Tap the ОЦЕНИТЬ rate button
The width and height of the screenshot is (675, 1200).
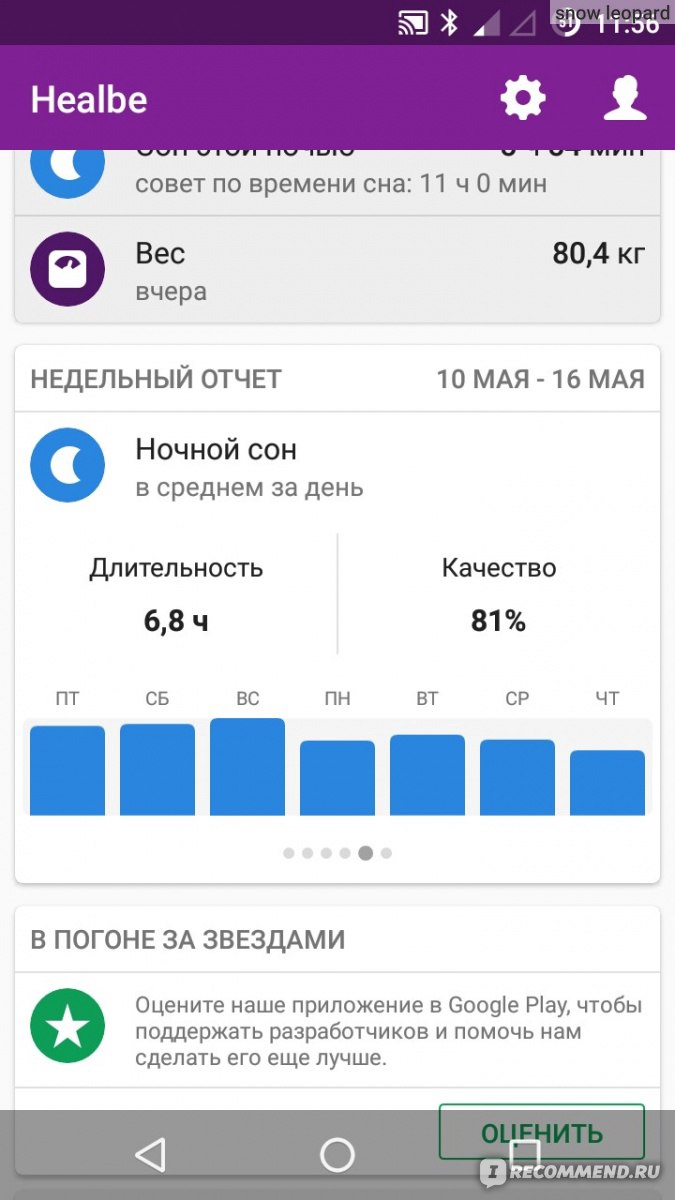click(x=542, y=1132)
